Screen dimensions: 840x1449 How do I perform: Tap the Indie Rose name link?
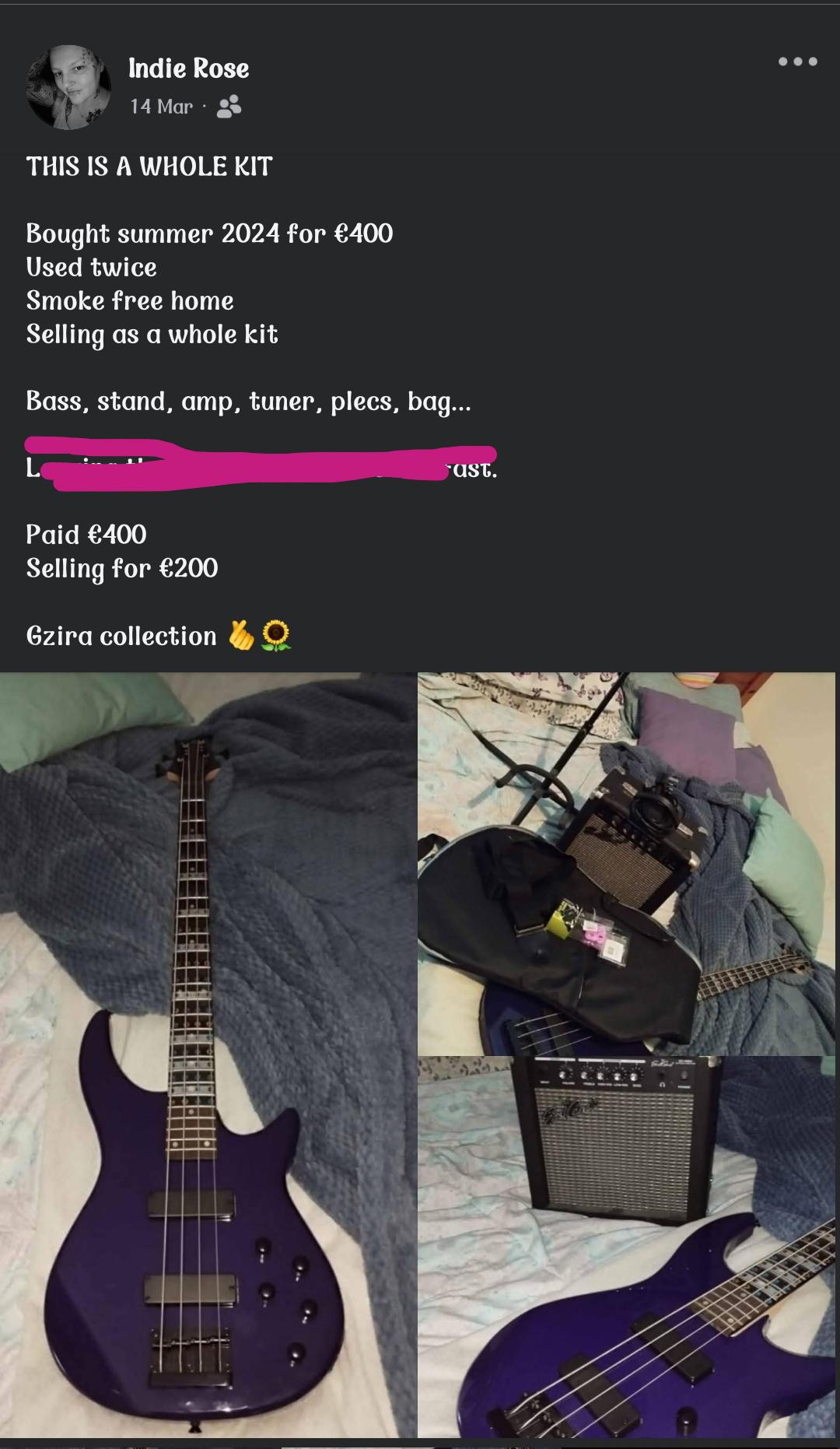coord(188,68)
